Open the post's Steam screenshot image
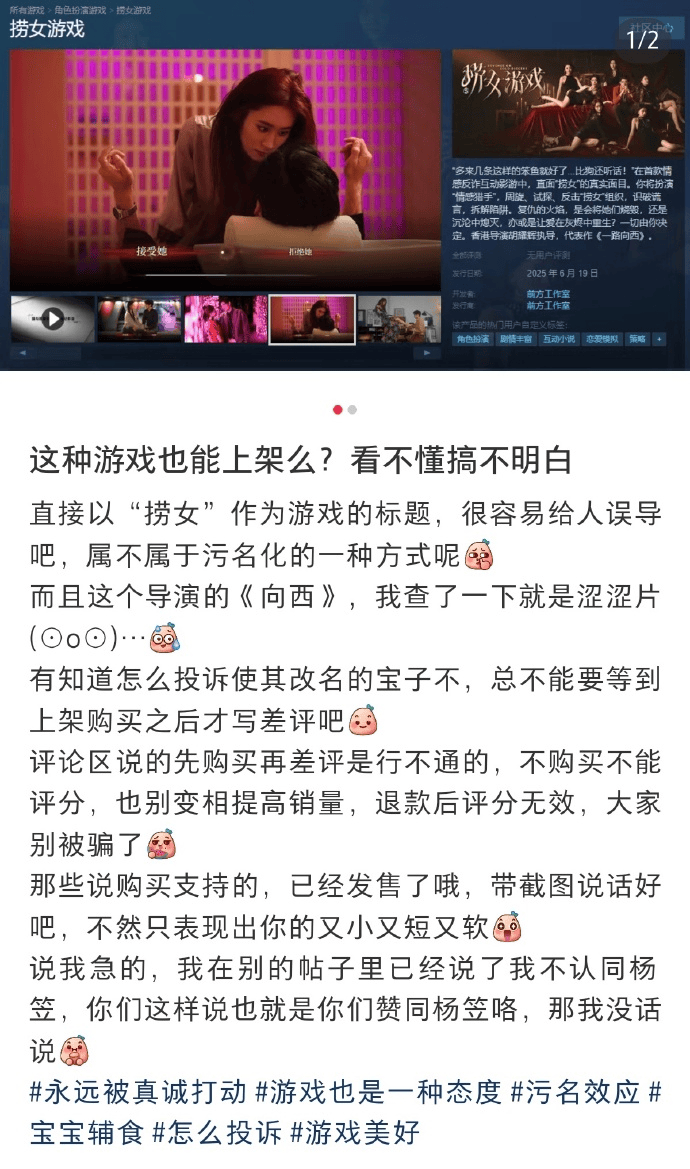Viewport: 690px width, 1169px height. click(x=345, y=185)
